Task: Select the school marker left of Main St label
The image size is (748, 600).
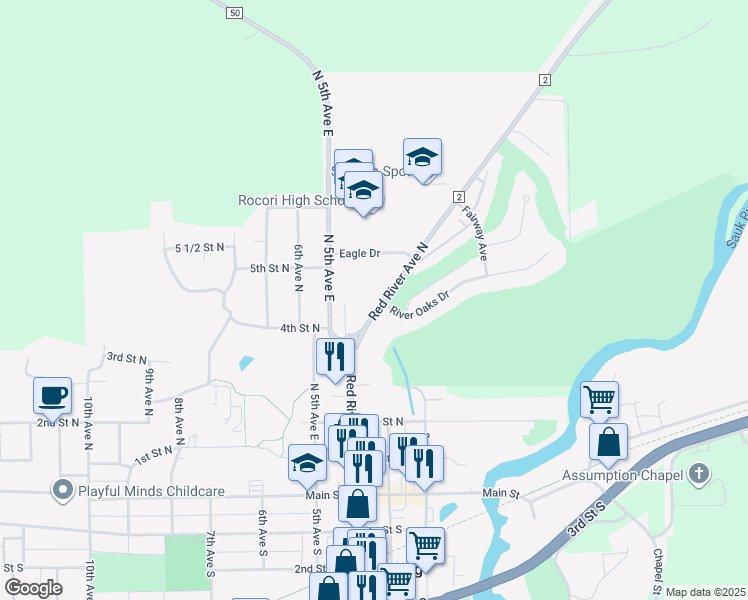Action: [307, 464]
